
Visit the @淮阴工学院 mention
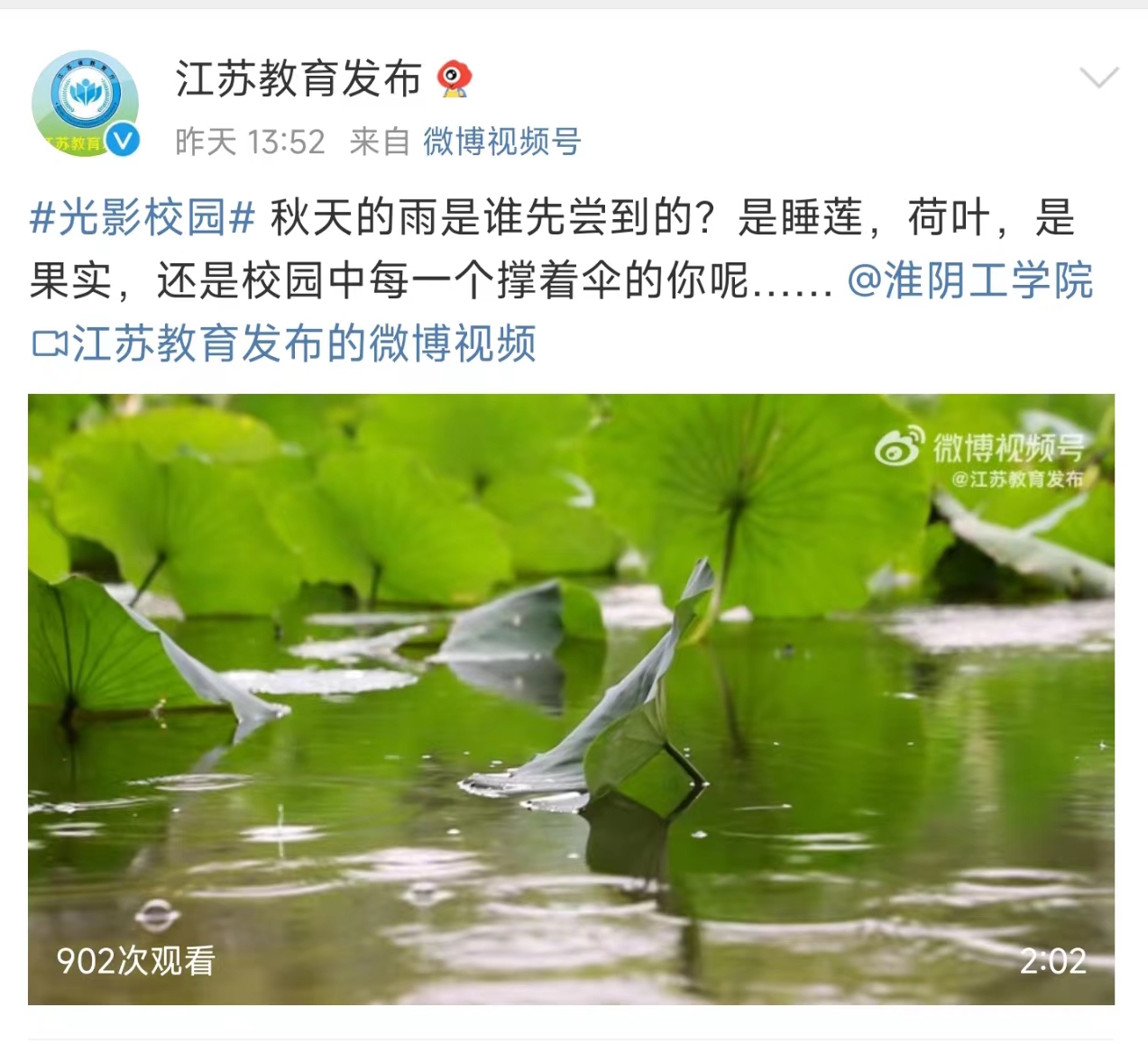click(969, 281)
